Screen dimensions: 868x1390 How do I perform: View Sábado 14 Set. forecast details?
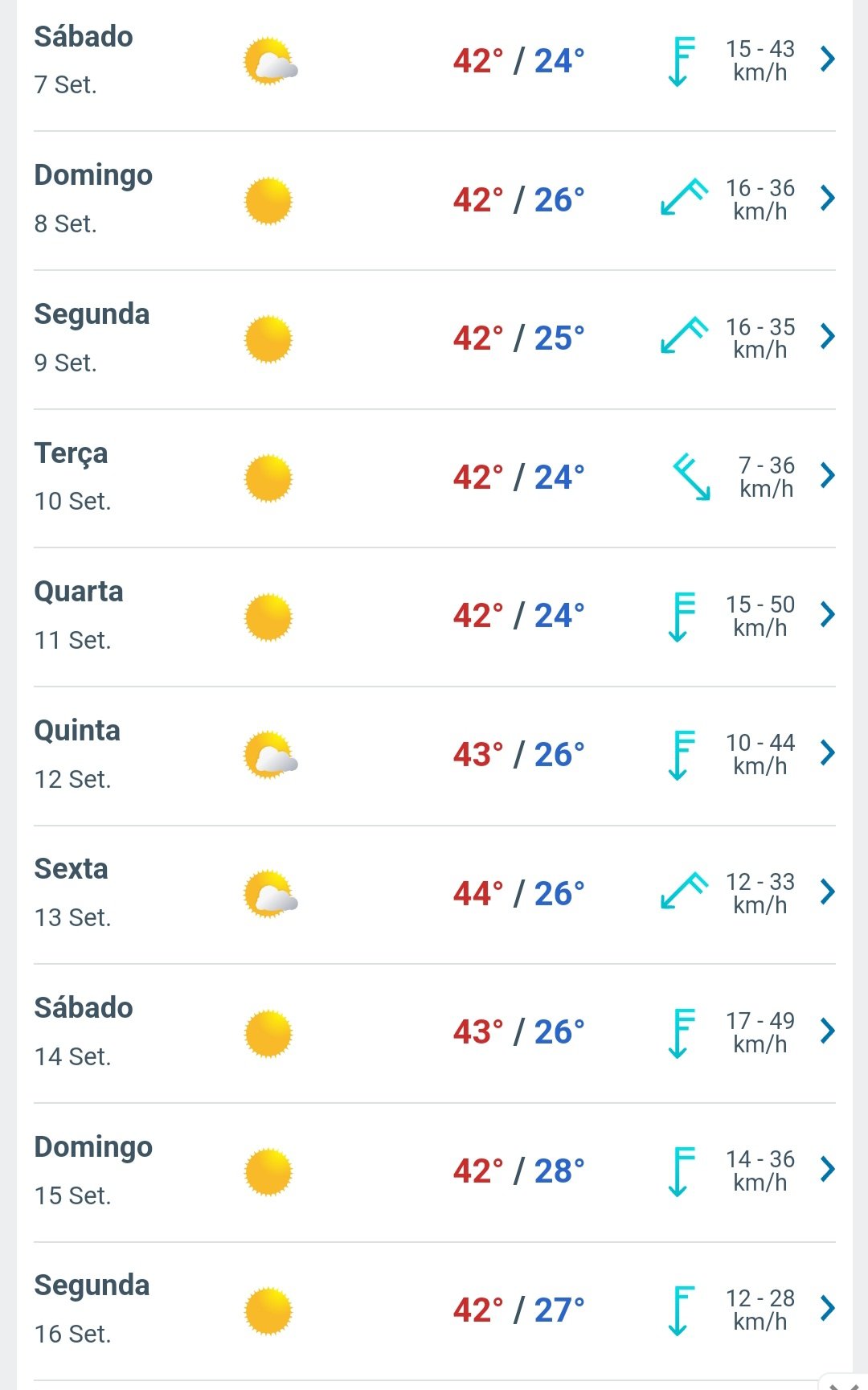coord(434,1033)
